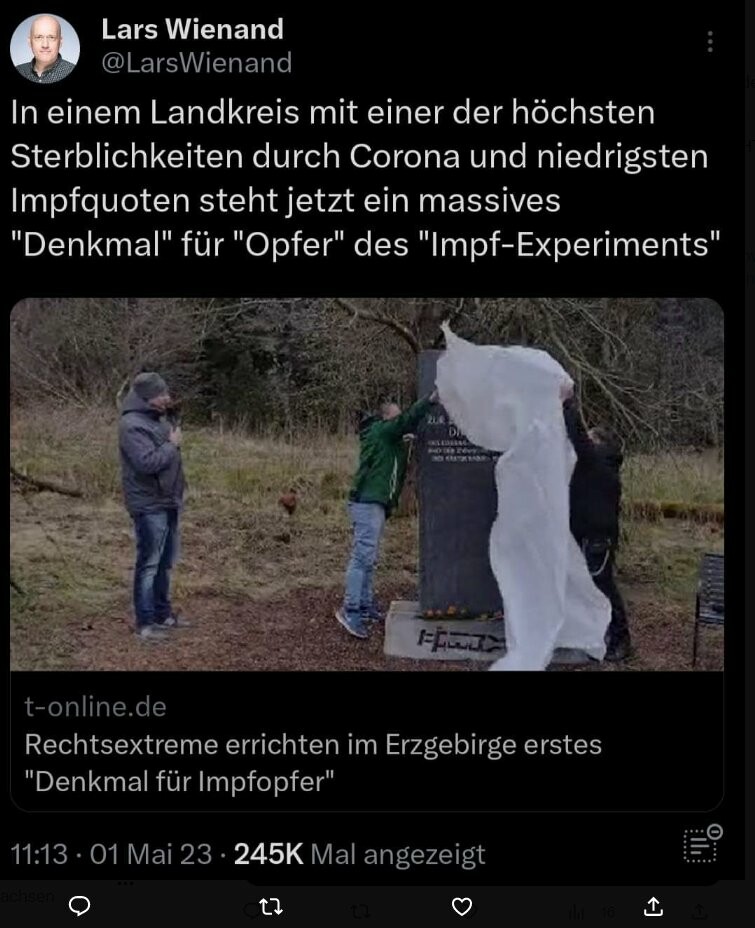The width and height of the screenshot is (755, 928).
Task: Share the tweet via the share icon
Action: pyautogui.click(x=653, y=906)
